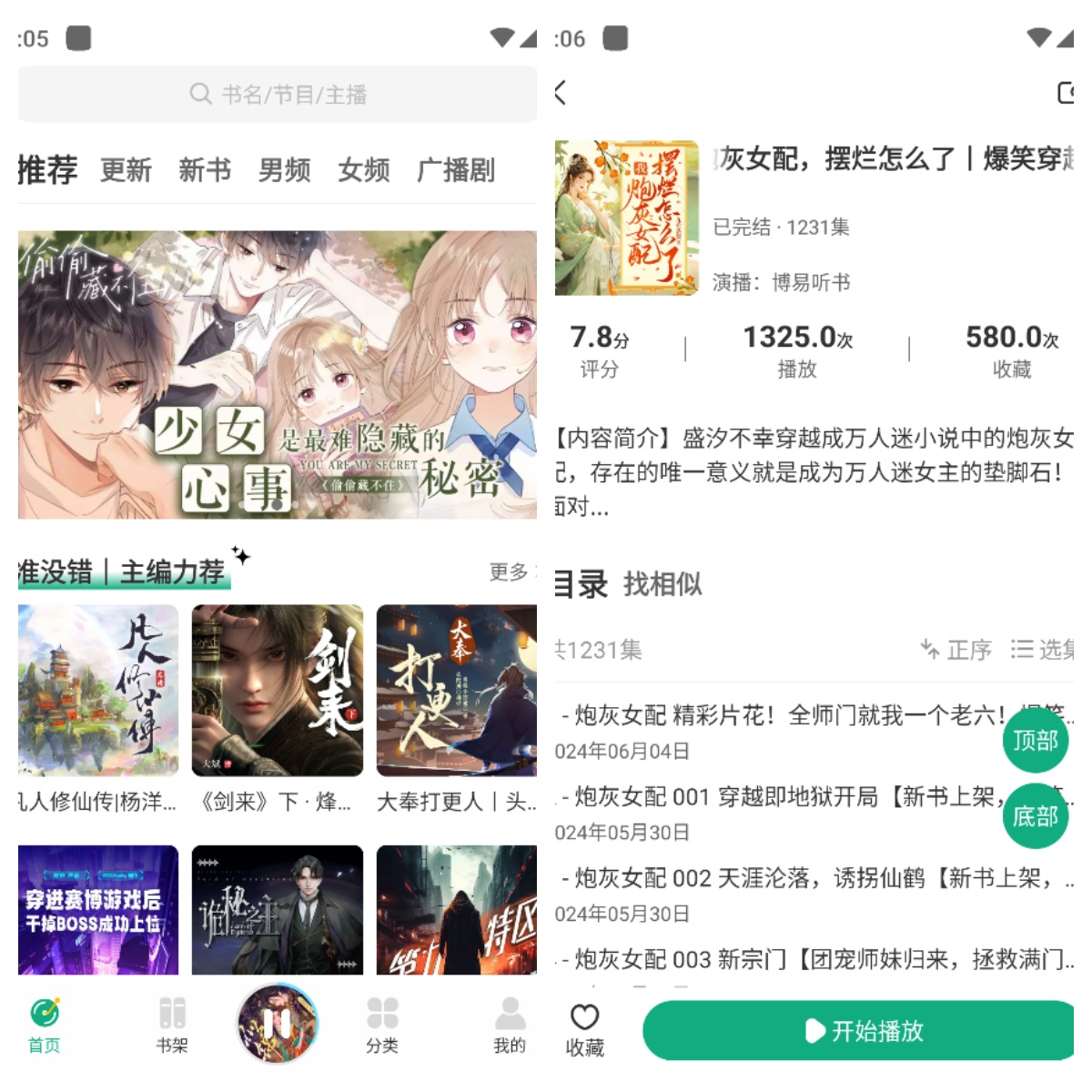This screenshot has height=1092, width=1092.
Task: Switch to the 找相似 tab
Action: pyautogui.click(x=662, y=584)
